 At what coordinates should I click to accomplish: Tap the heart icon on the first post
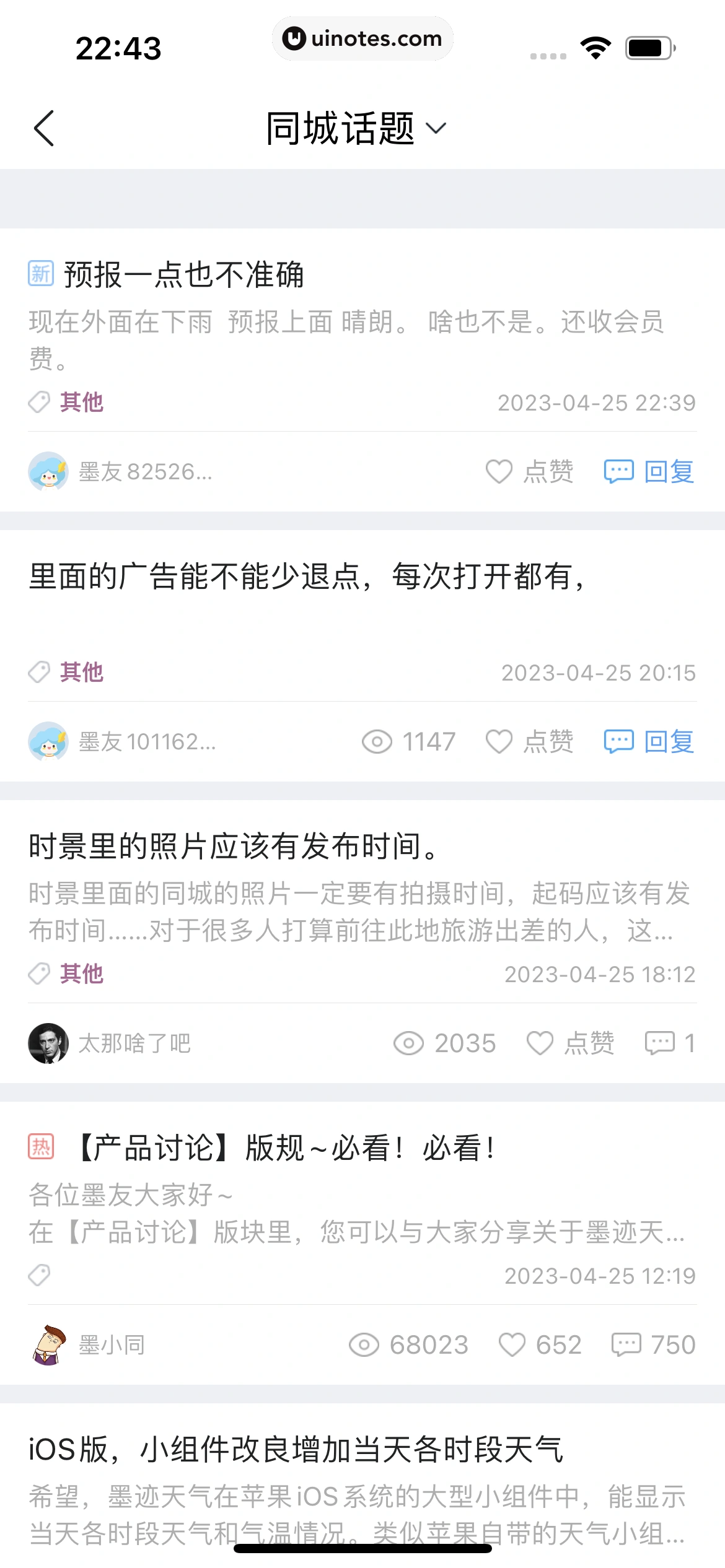pyautogui.click(x=499, y=471)
